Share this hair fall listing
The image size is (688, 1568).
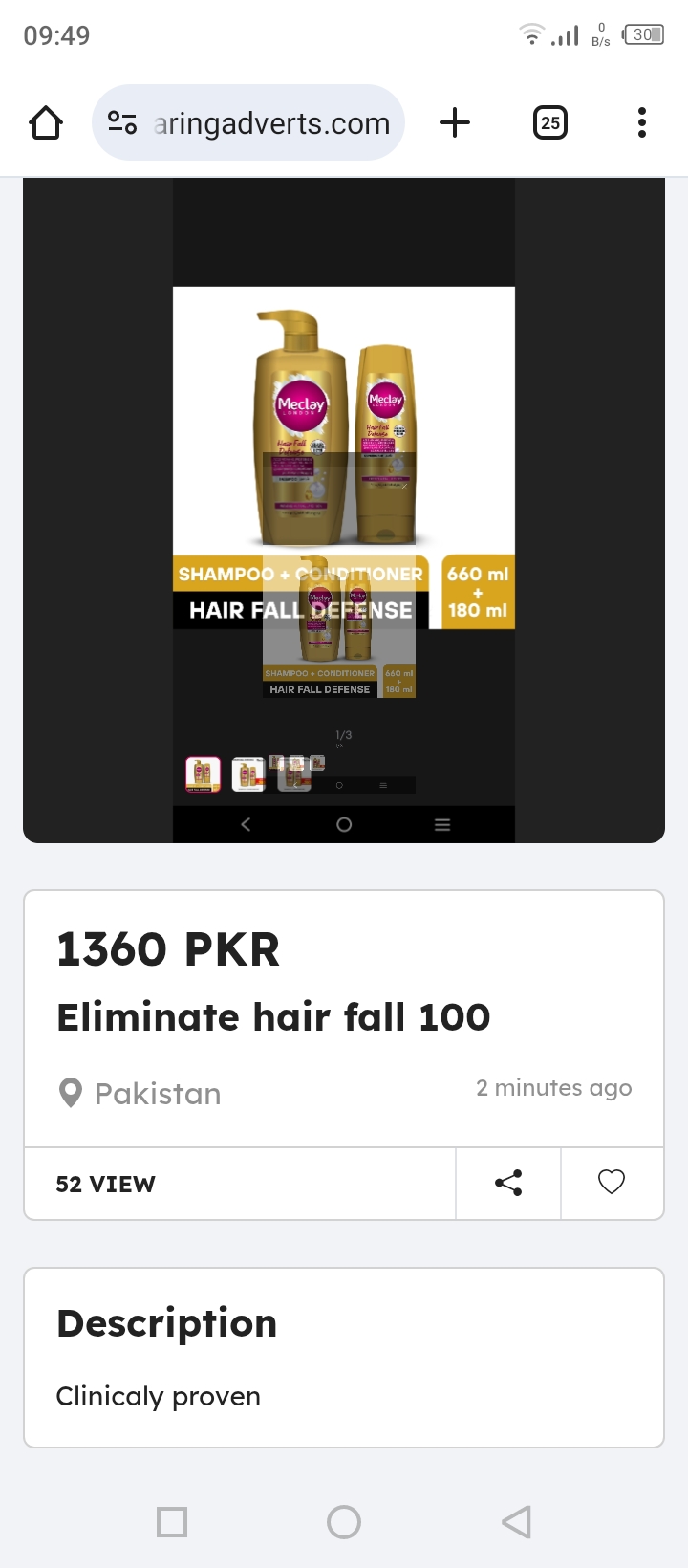click(x=508, y=1184)
